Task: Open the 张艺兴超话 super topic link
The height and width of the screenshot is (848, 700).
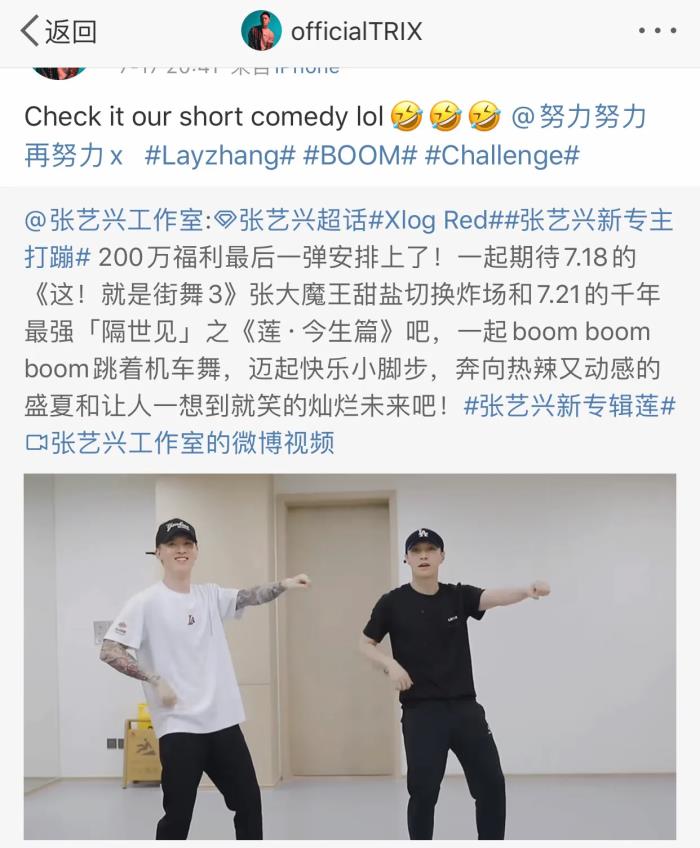Action: tap(300, 218)
